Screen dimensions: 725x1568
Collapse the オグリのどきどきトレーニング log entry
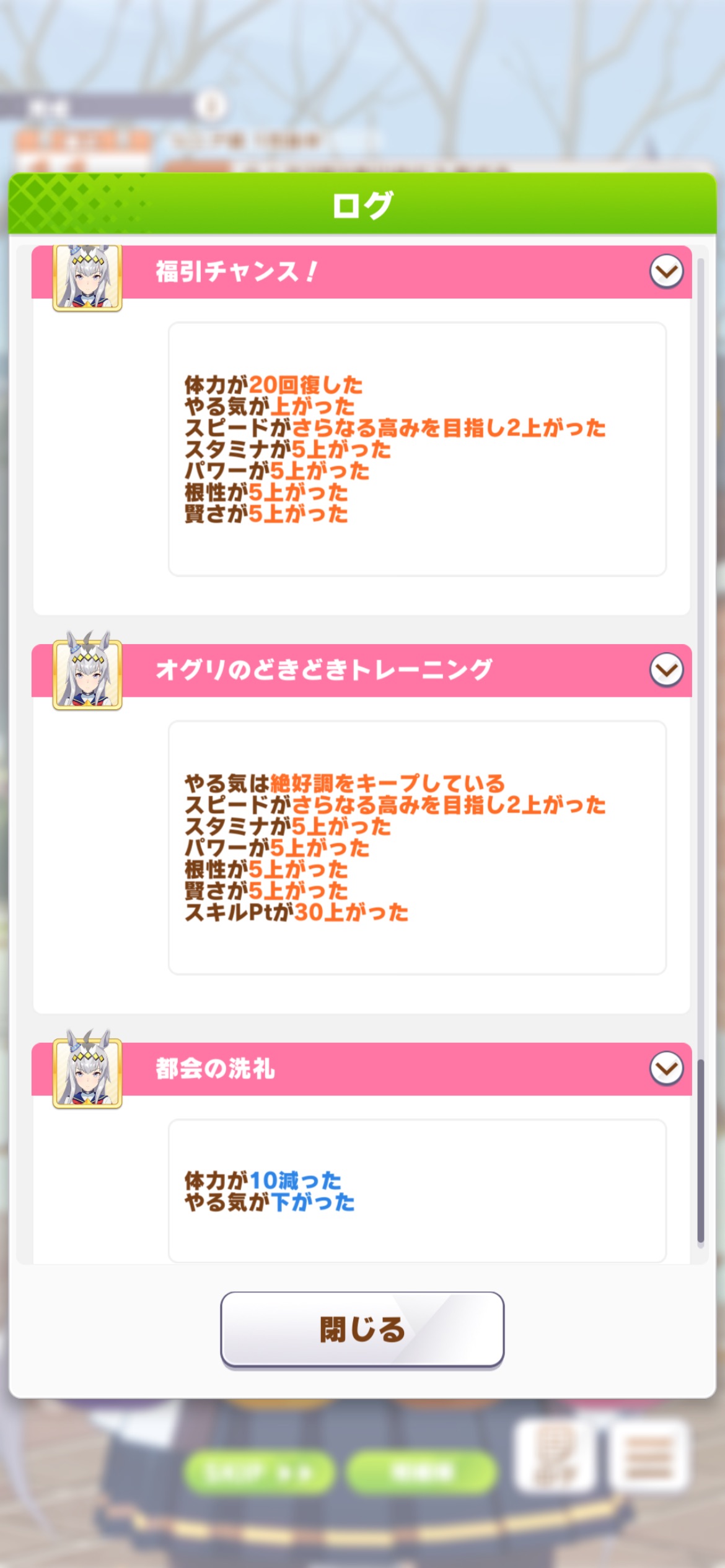pos(666,669)
